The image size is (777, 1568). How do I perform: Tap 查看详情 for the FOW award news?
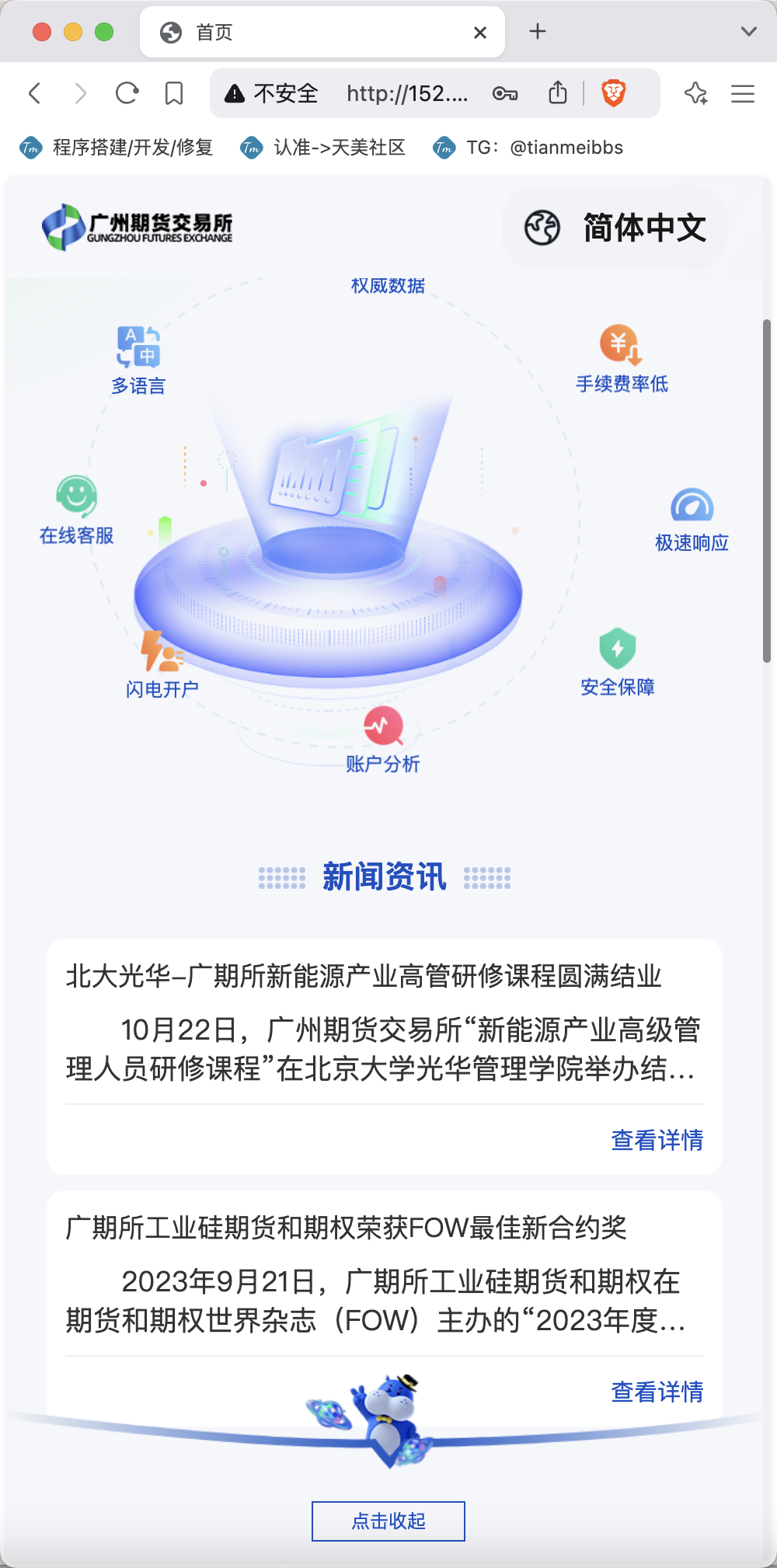click(657, 1392)
